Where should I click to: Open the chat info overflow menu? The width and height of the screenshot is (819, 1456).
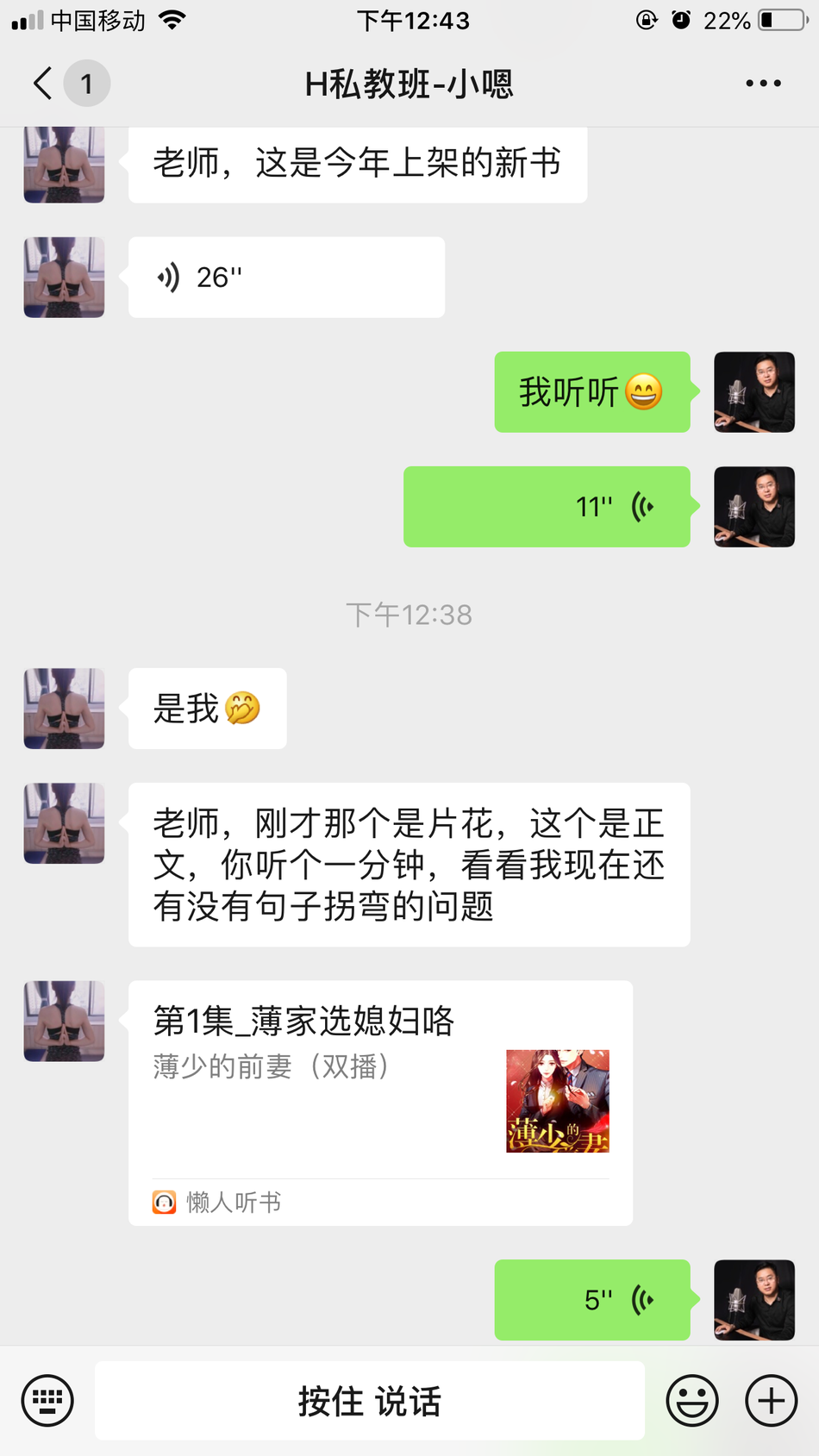[x=763, y=84]
